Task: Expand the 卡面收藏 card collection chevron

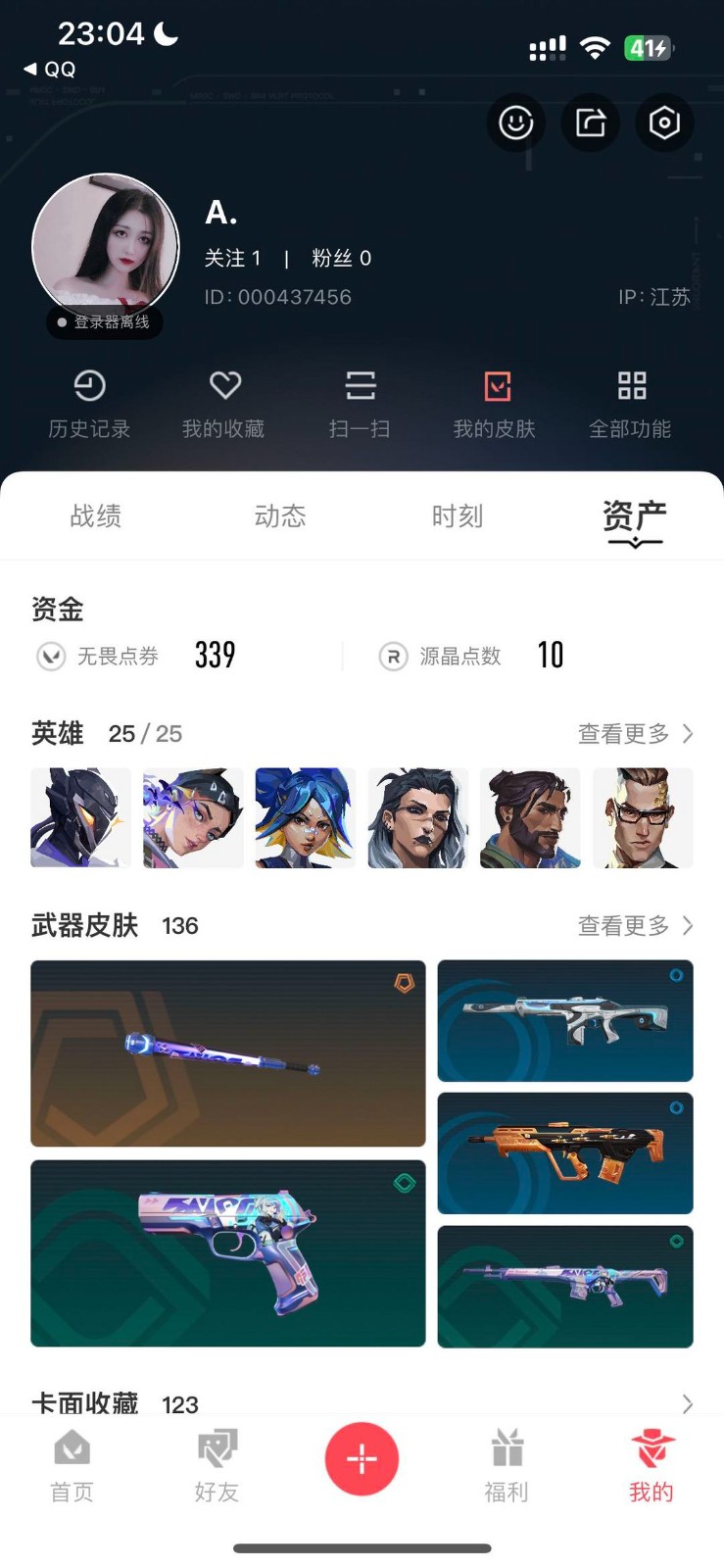Action: 687,1403
